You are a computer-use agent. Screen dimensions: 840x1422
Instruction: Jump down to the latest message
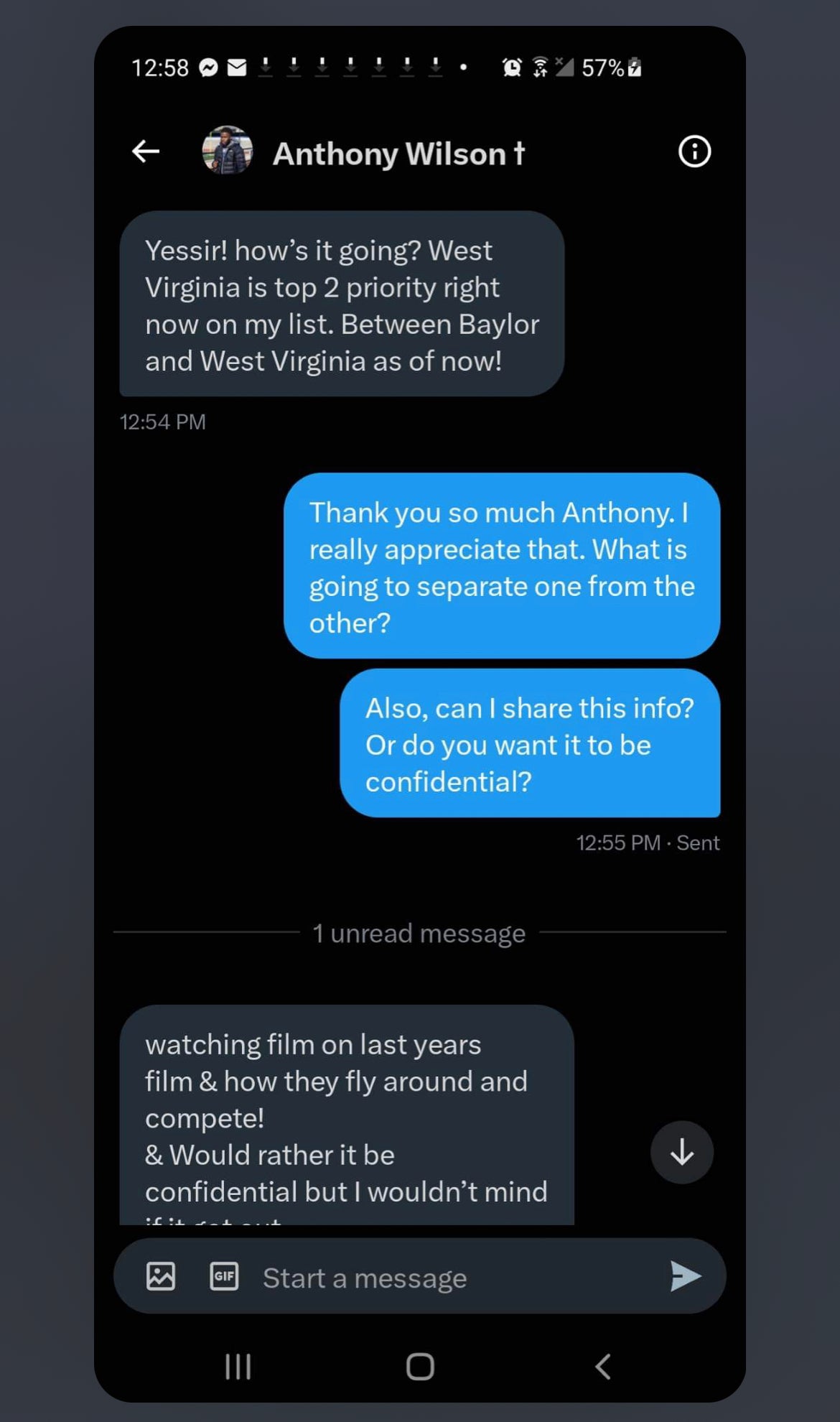tap(681, 1153)
